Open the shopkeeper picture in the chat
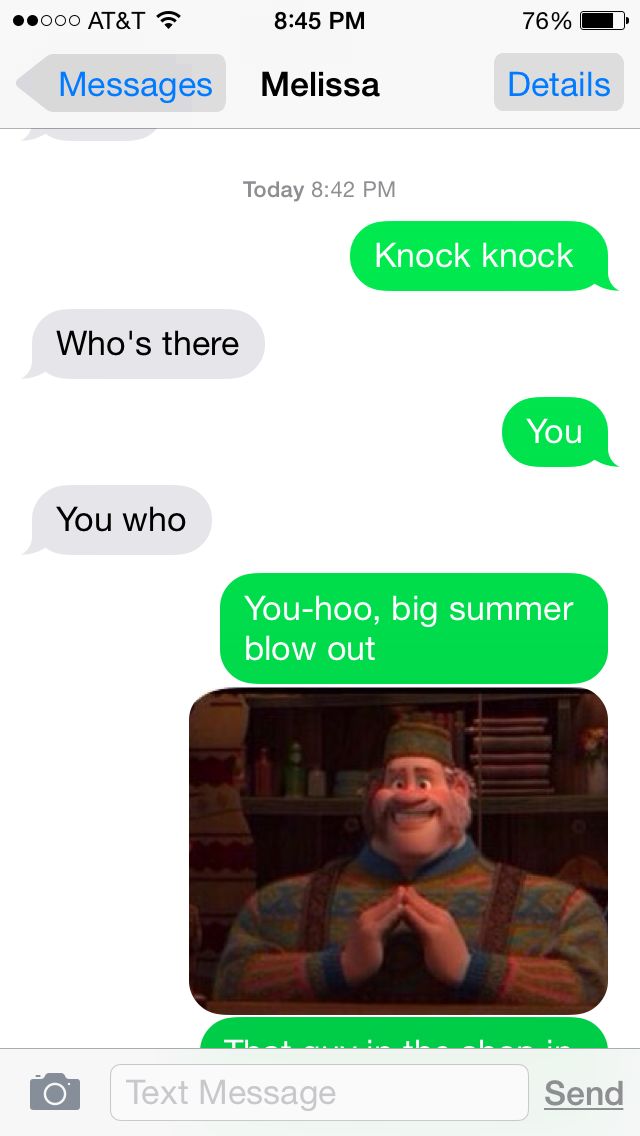 [398, 851]
